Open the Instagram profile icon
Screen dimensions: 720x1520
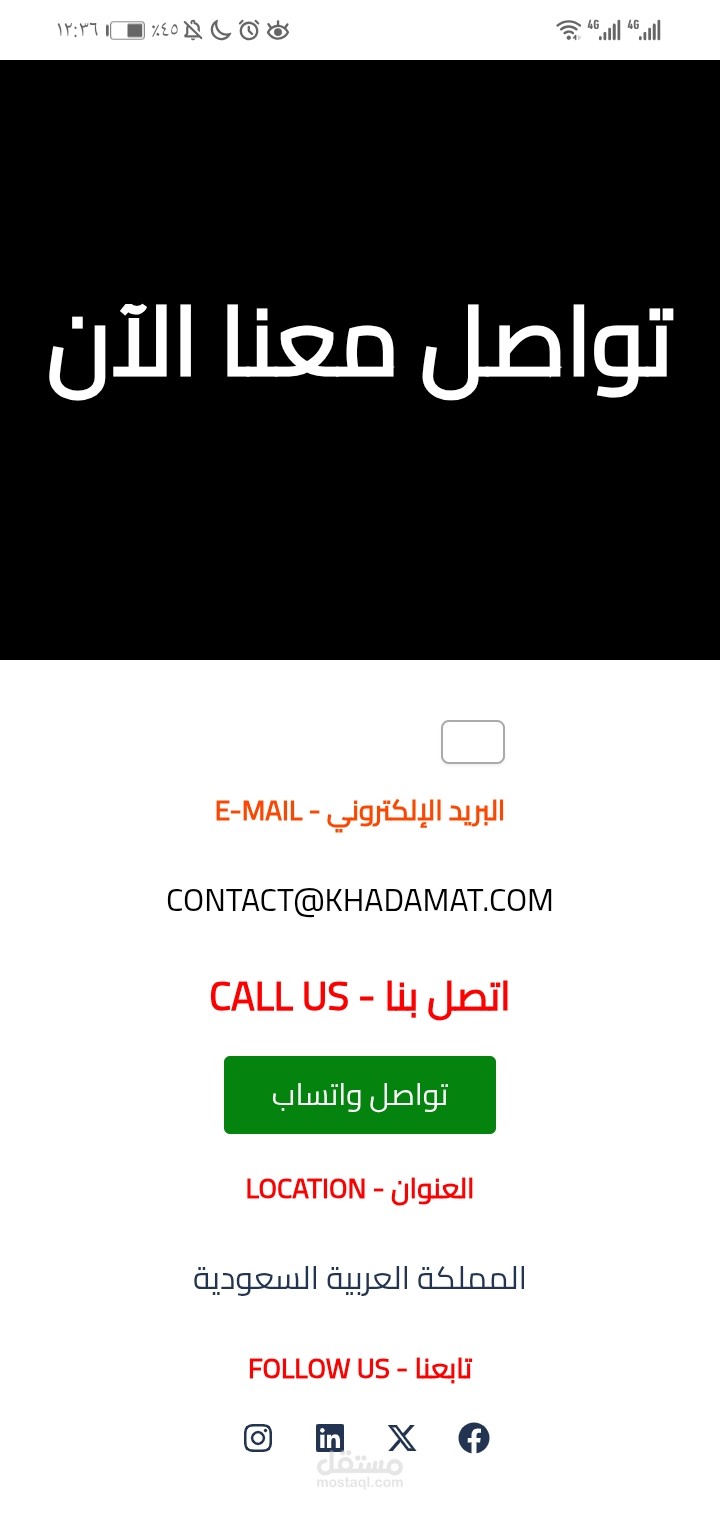coord(258,1438)
